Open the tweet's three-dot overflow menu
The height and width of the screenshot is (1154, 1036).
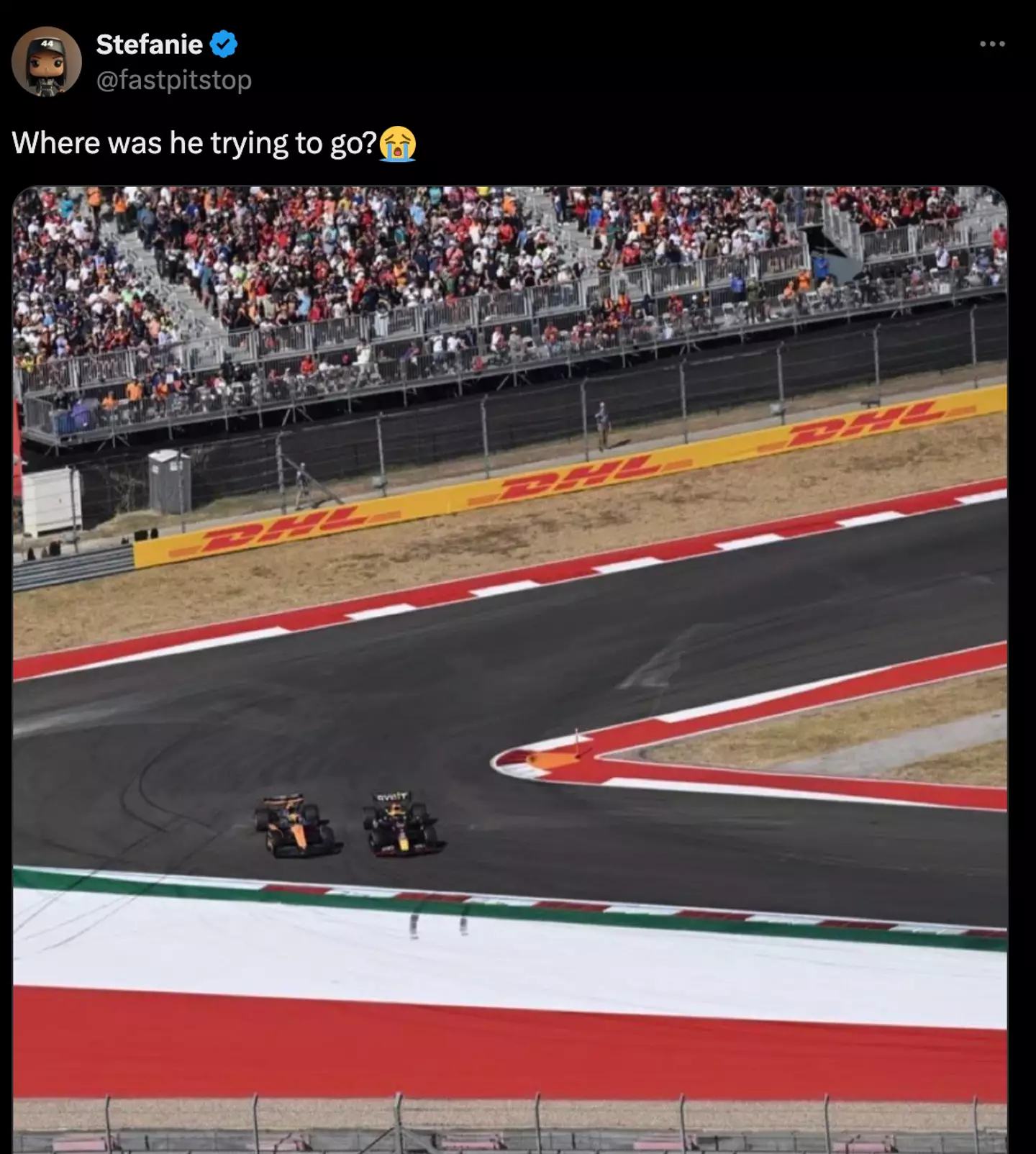(x=992, y=45)
